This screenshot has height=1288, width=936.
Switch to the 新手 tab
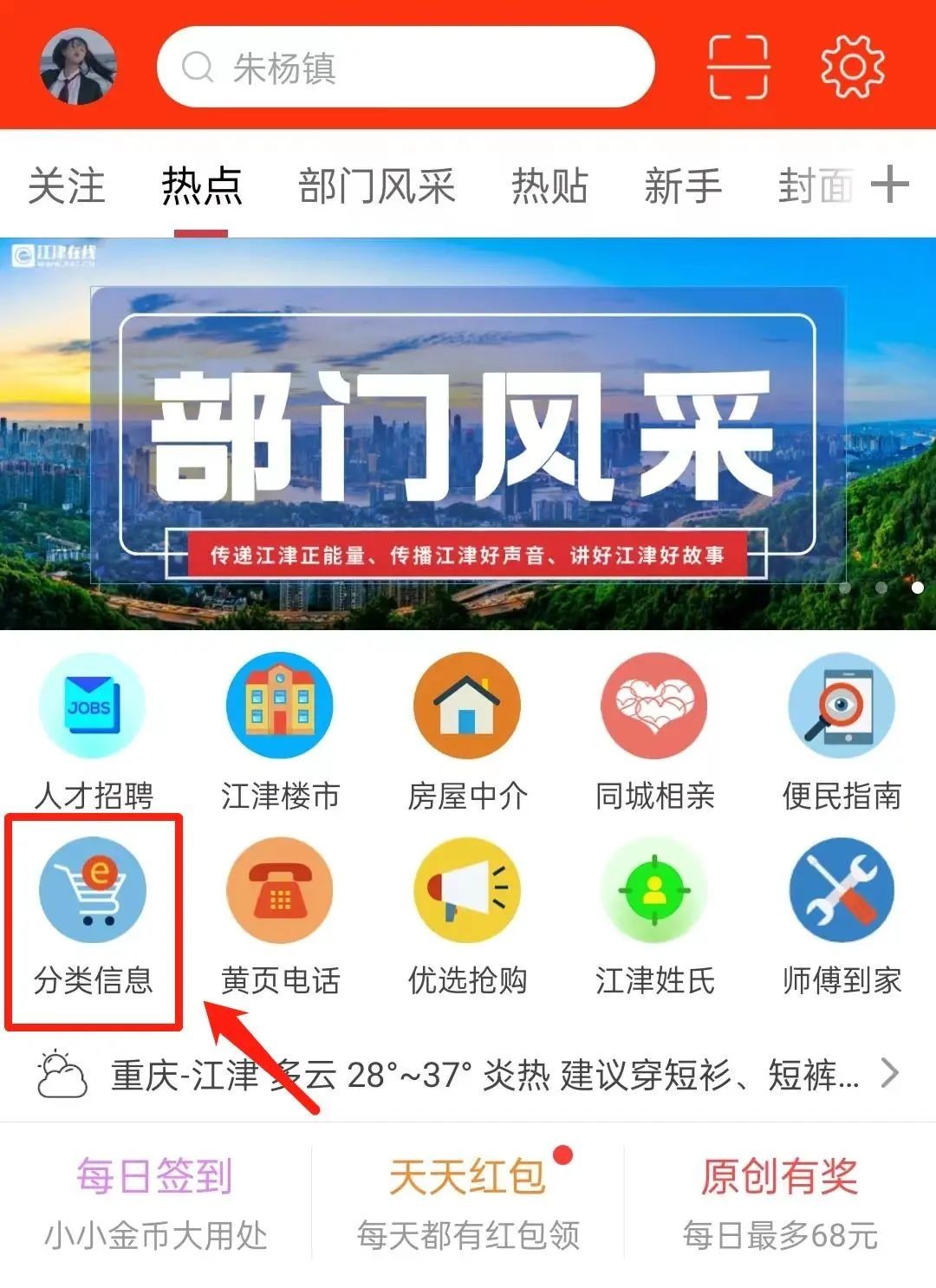pos(682,186)
